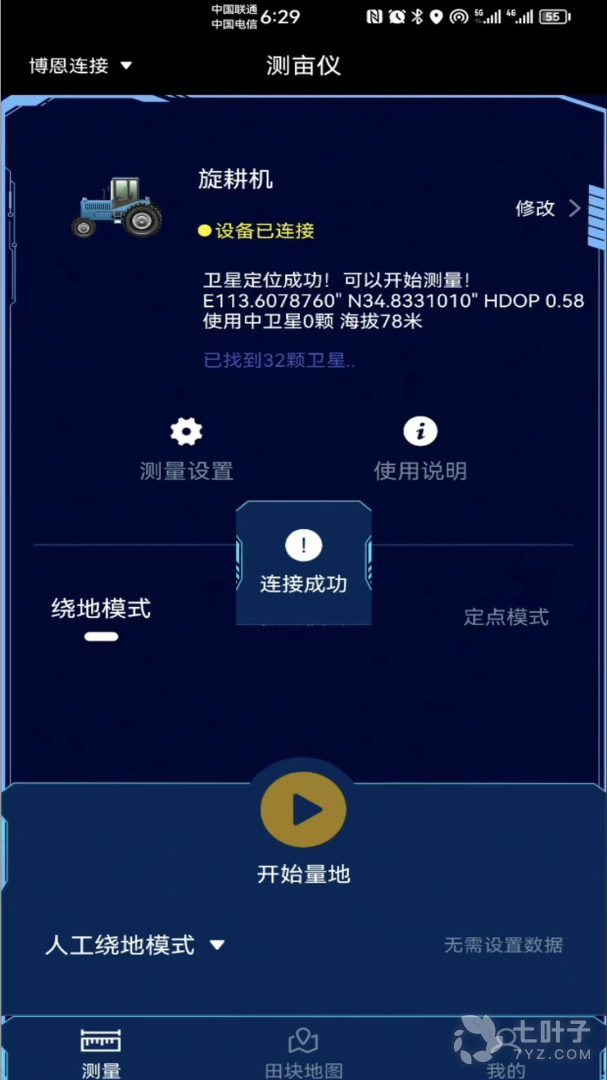Viewport: 607px width, 1080px height.
Task: Switch to 绕地模式 tab
Action: [101, 609]
